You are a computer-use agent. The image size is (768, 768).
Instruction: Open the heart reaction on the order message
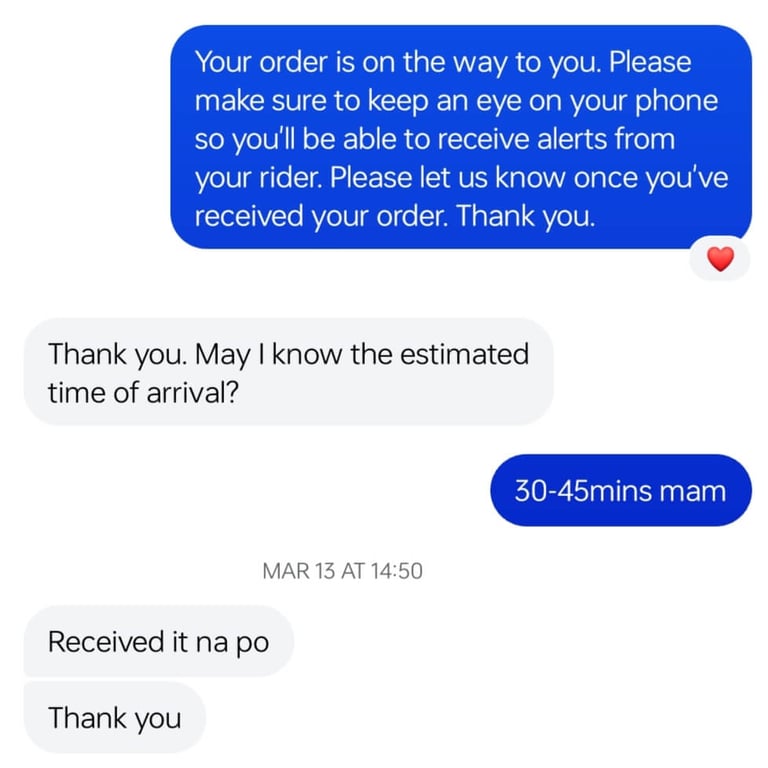coord(720,260)
